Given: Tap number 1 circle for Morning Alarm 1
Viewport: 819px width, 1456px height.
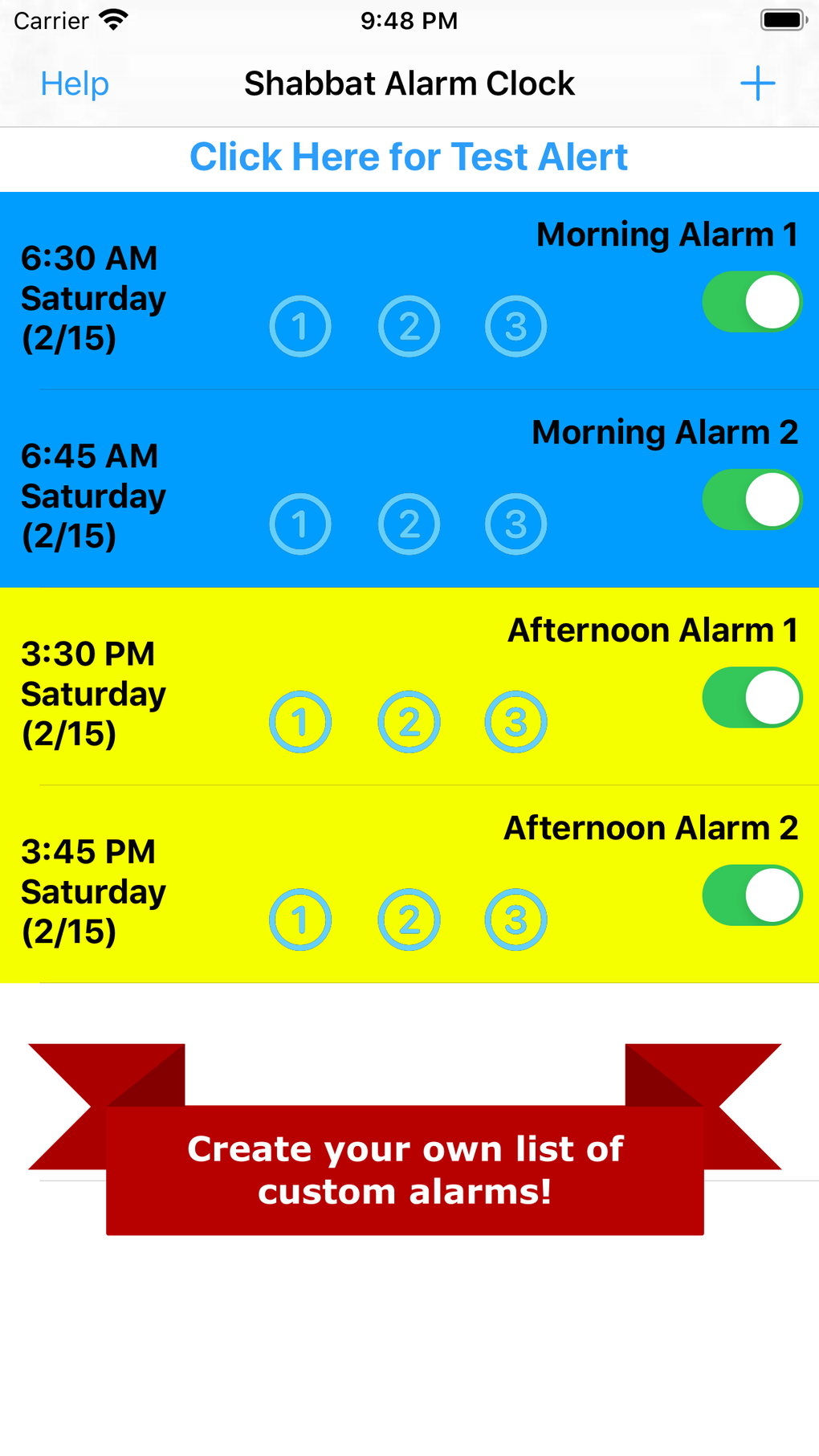Looking at the screenshot, I should click(301, 326).
